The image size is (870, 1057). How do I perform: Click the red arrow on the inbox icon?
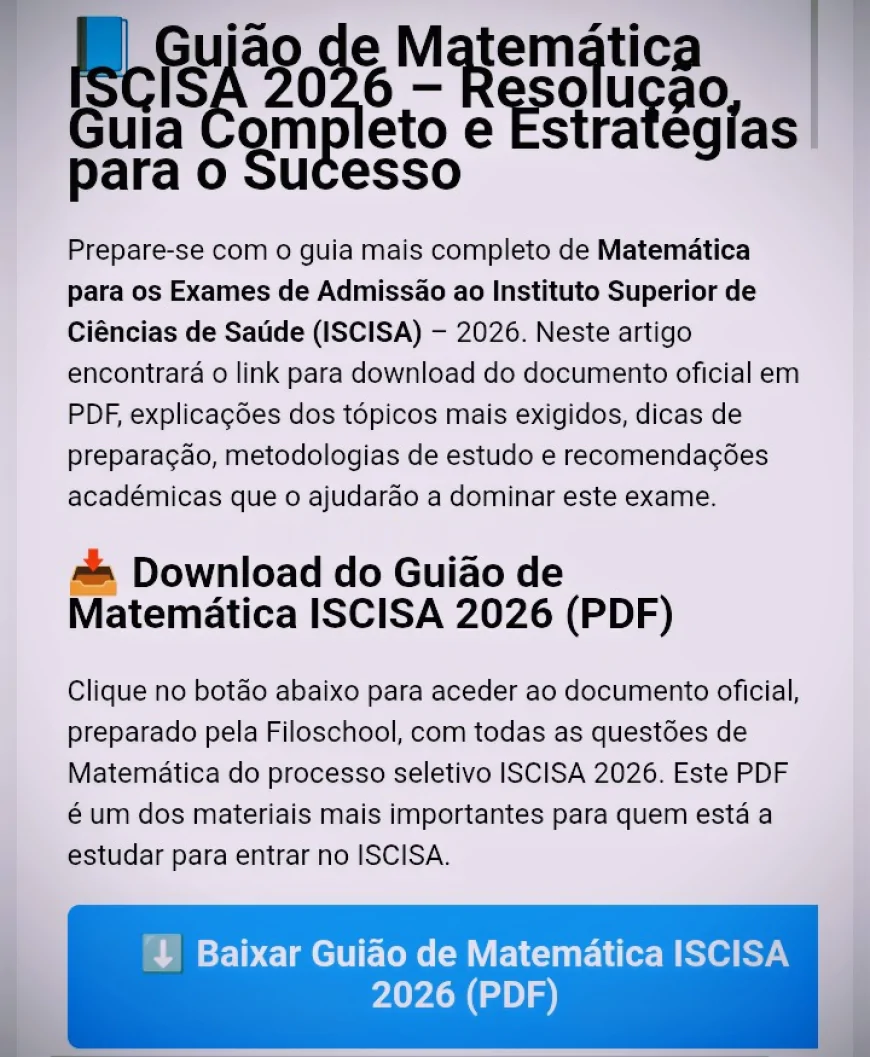click(93, 560)
